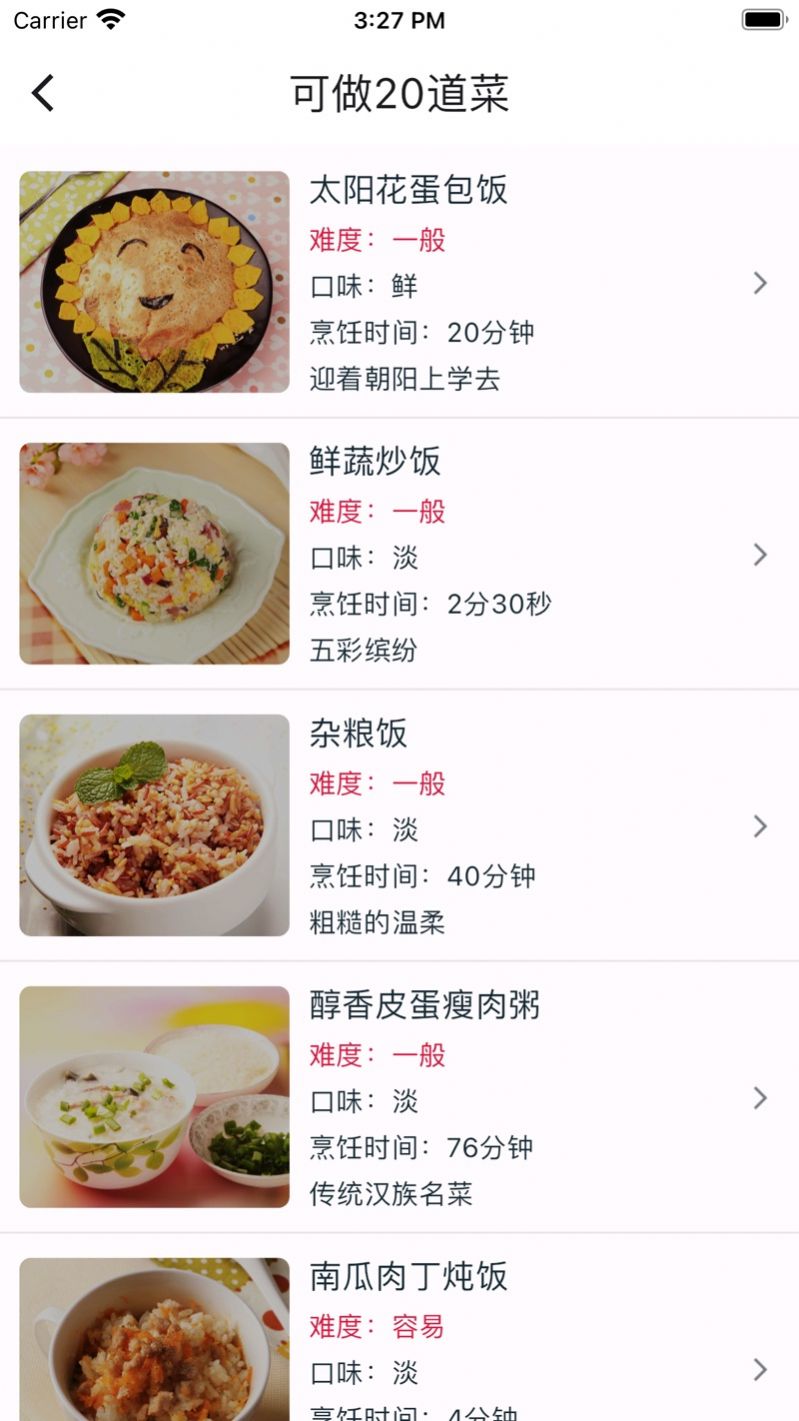
Task: Open details with the 鲜蔬炒饭 chevron
Action: (x=759, y=555)
